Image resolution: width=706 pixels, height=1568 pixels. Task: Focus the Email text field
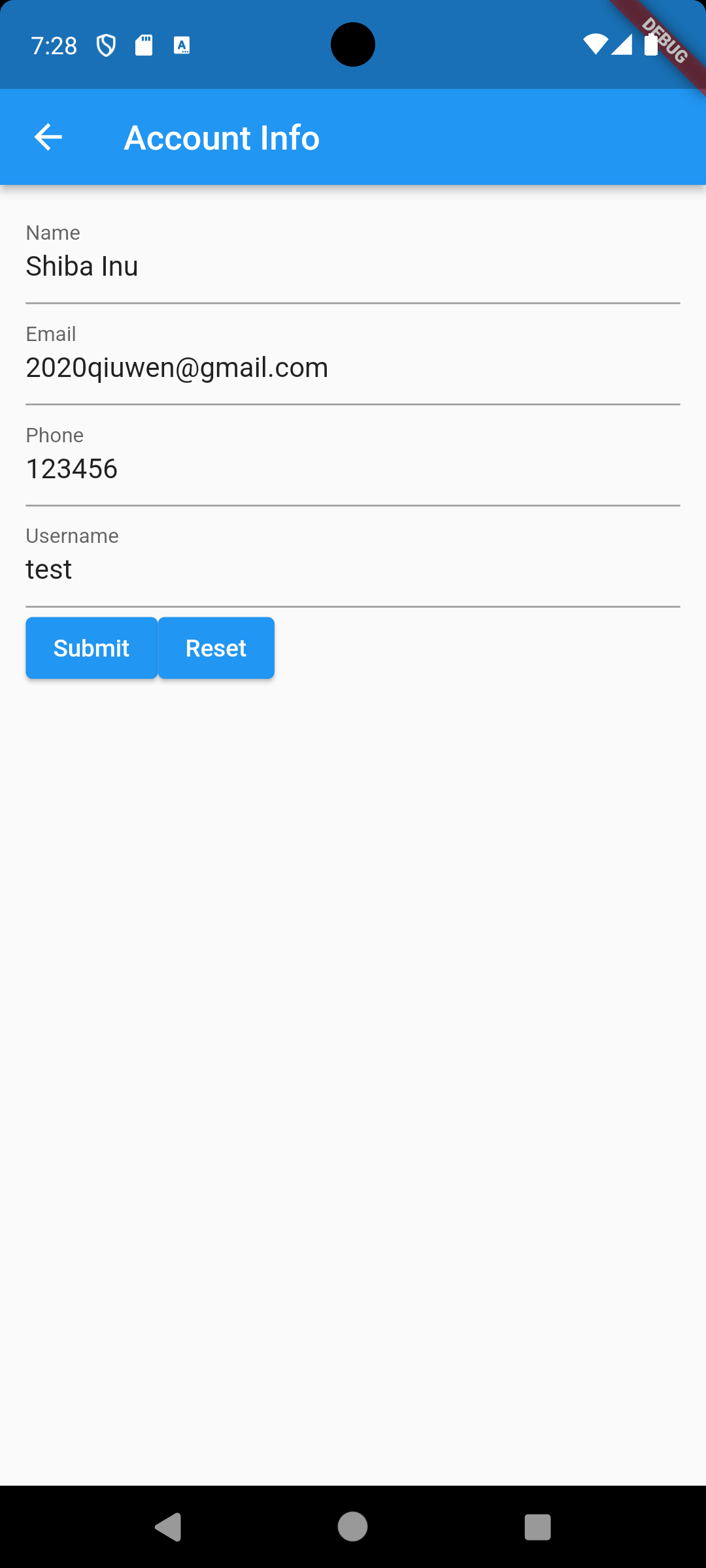tap(353, 368)
